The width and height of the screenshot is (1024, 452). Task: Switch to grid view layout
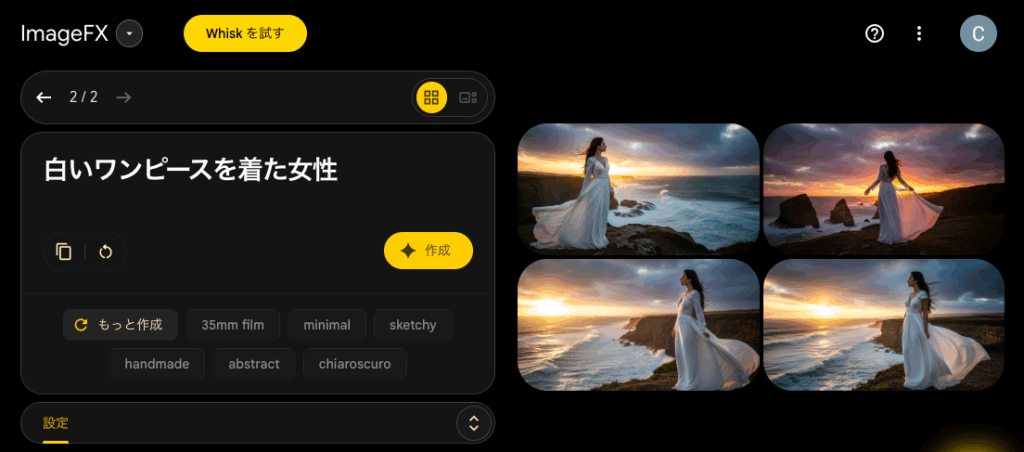432,97
